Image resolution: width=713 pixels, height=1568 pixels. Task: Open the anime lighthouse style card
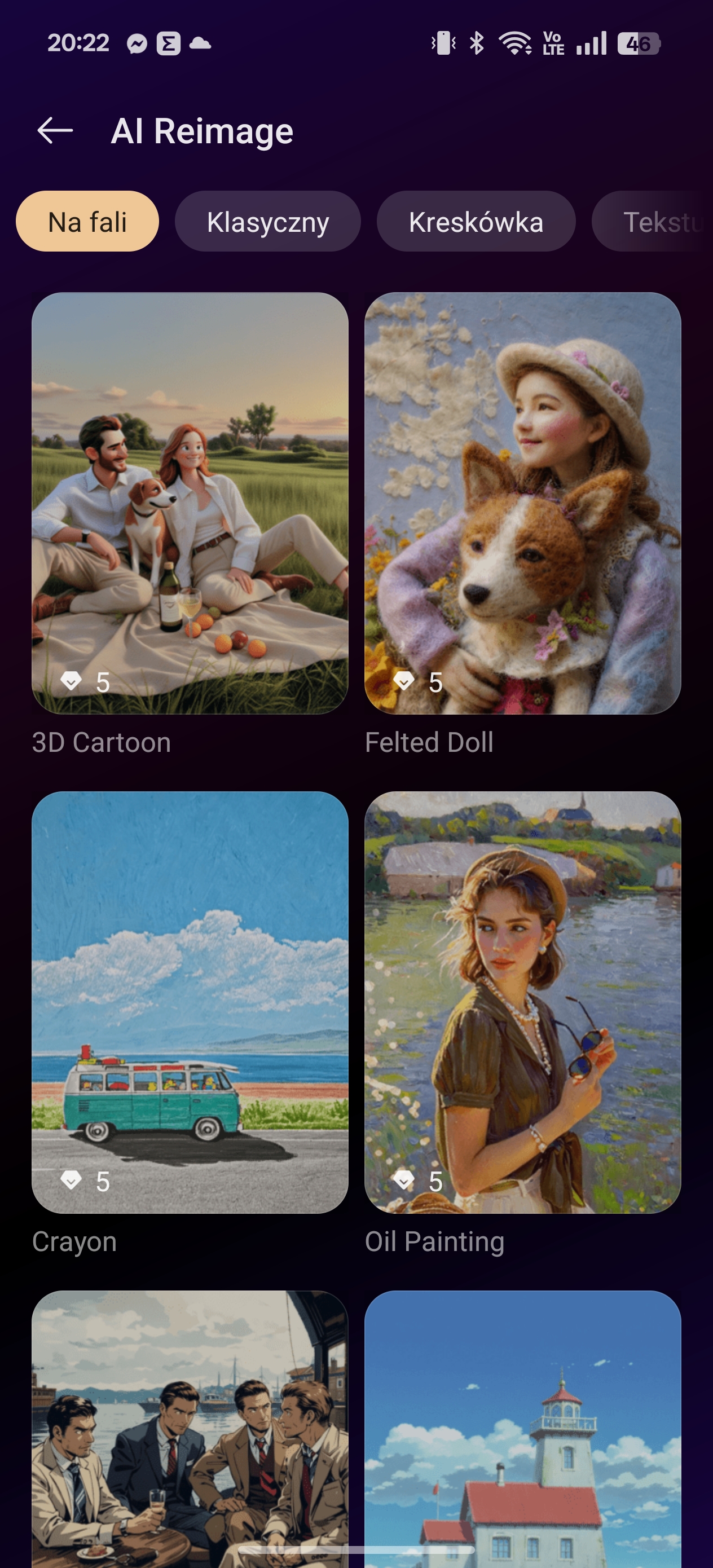pos(522,1429)
